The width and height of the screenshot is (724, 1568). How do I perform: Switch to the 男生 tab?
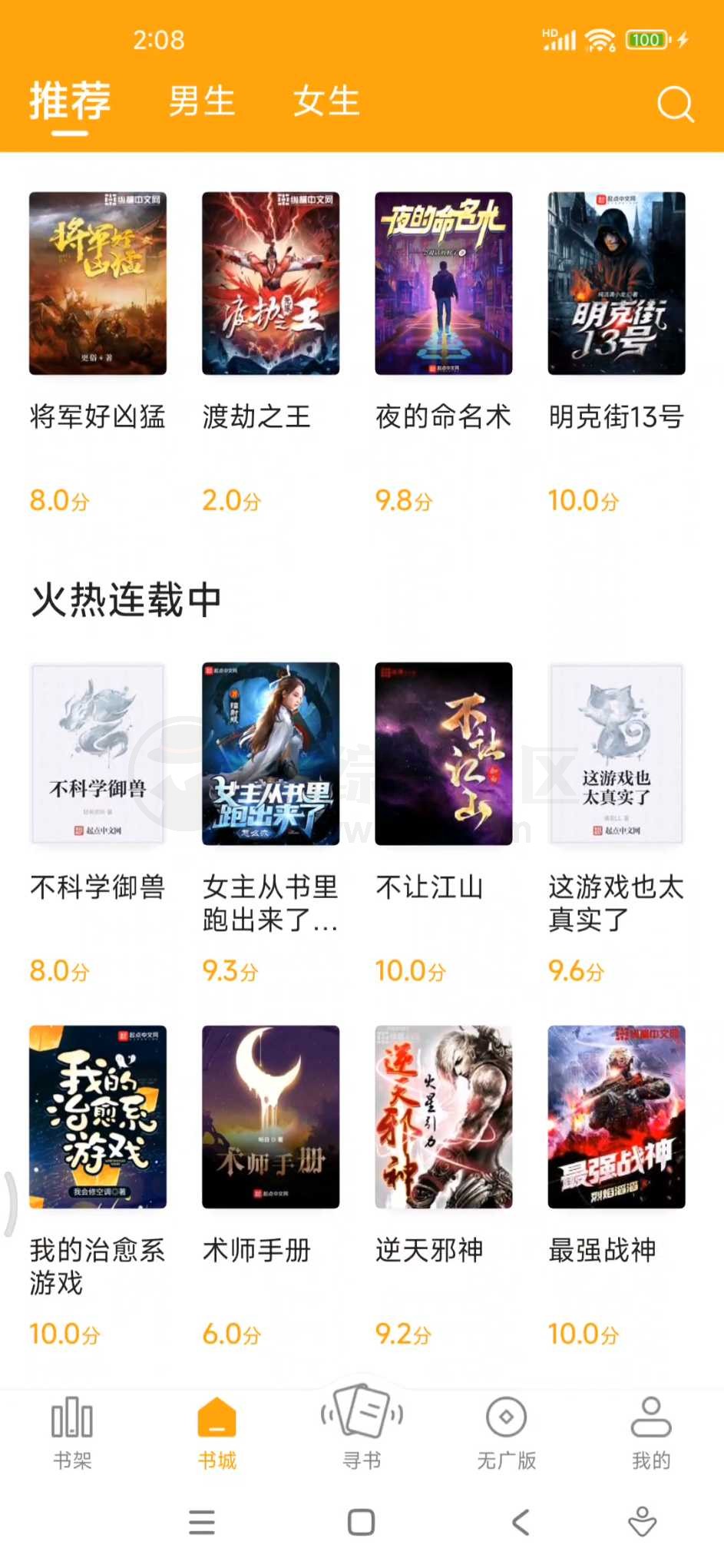point(202,101)
